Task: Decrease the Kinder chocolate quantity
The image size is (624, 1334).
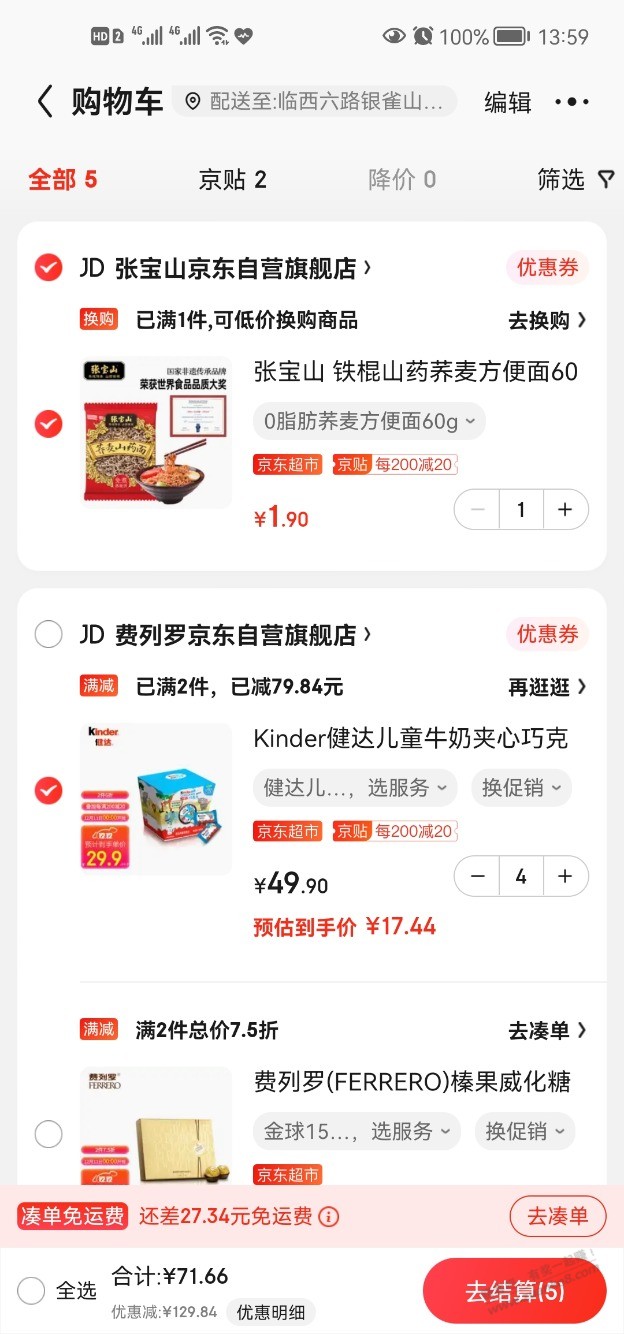Action: (x=478, y=877)
